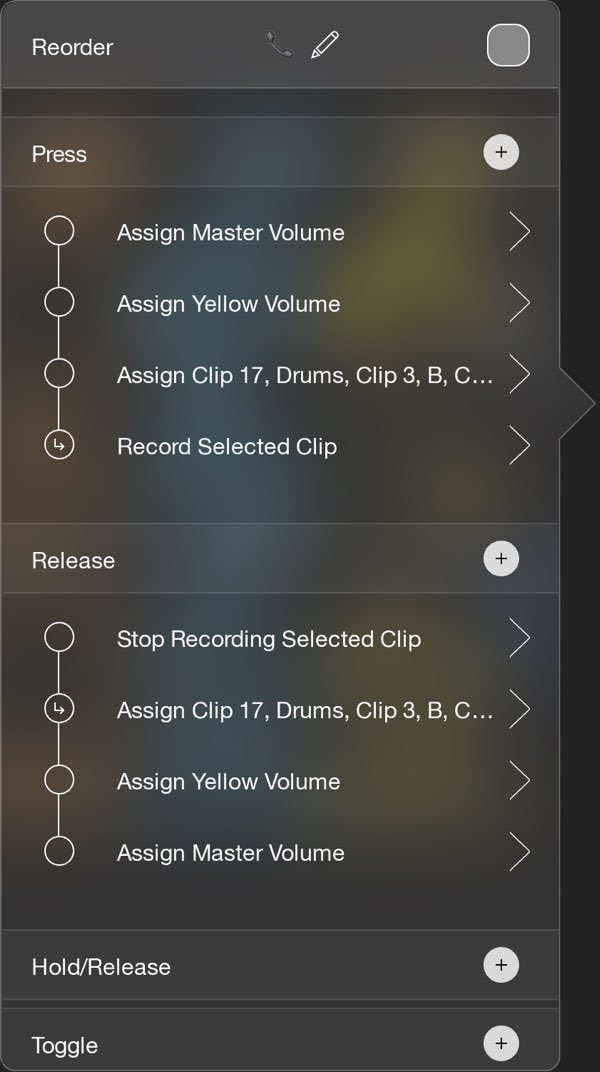The width and height of the screenshot is (600, 1072).
Task: Open Assign Yellow Volume under Release
Action: (x=280, y=781)
